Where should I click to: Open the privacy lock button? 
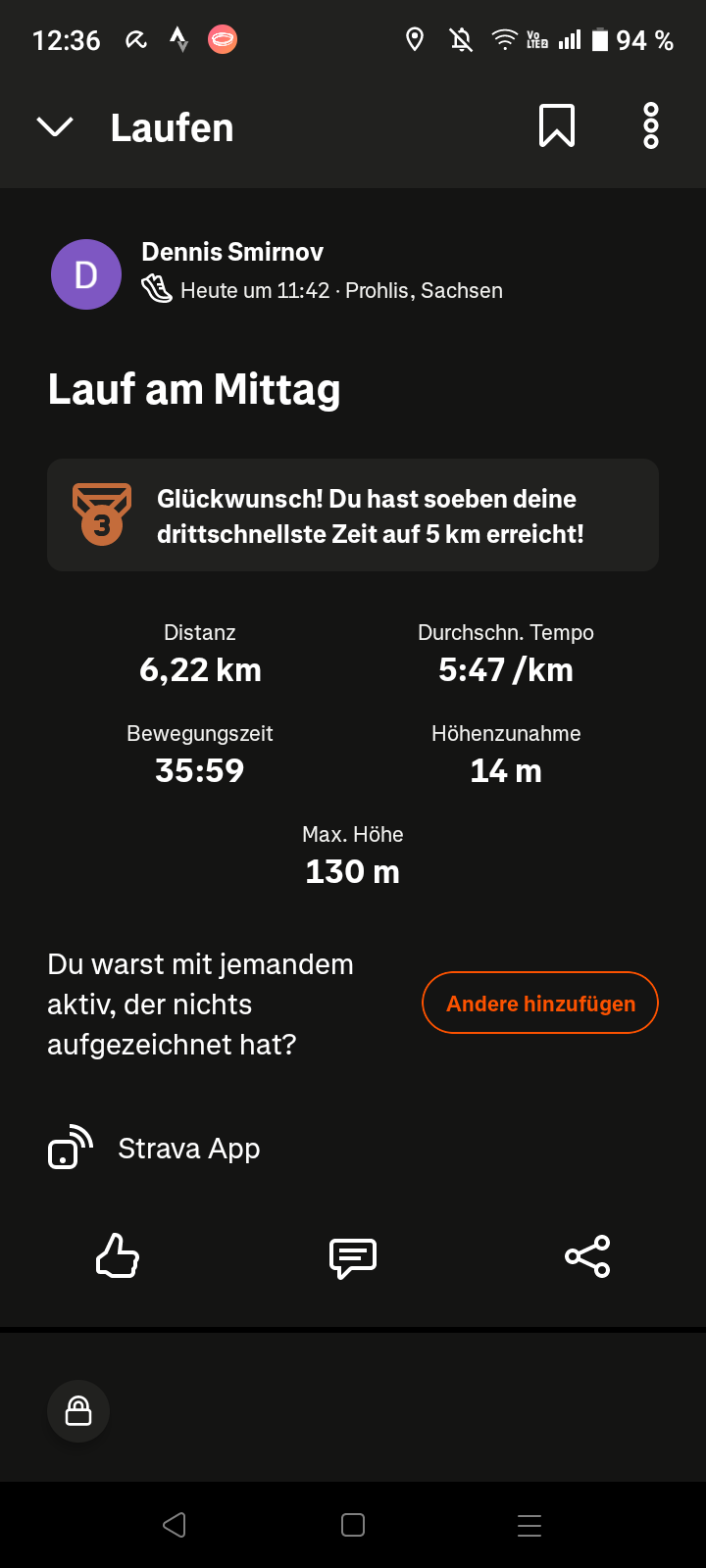[78, 1411]
